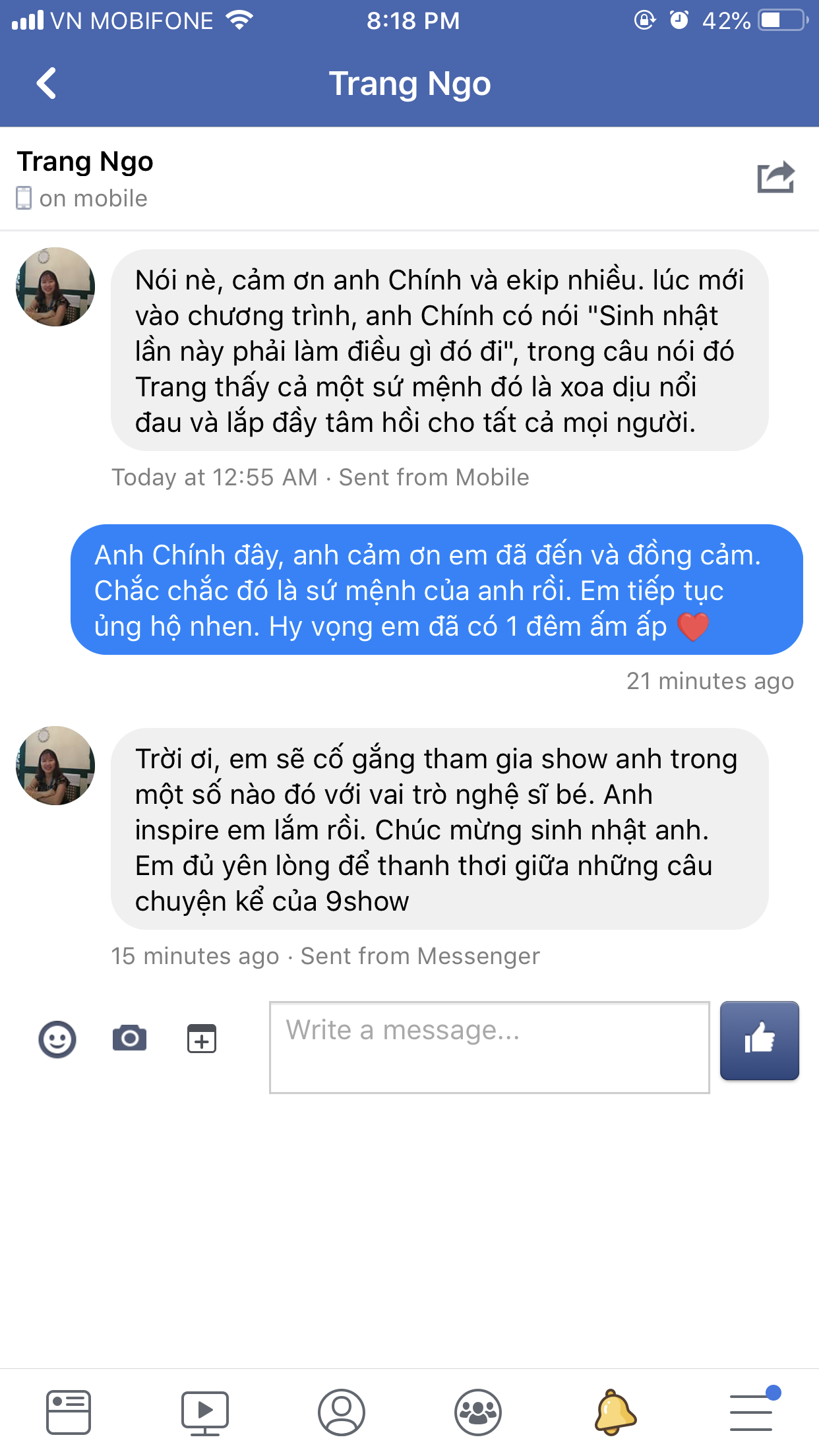Attach a photo with the camera icon
The image size is (819, 1456).
[129, 1039]
